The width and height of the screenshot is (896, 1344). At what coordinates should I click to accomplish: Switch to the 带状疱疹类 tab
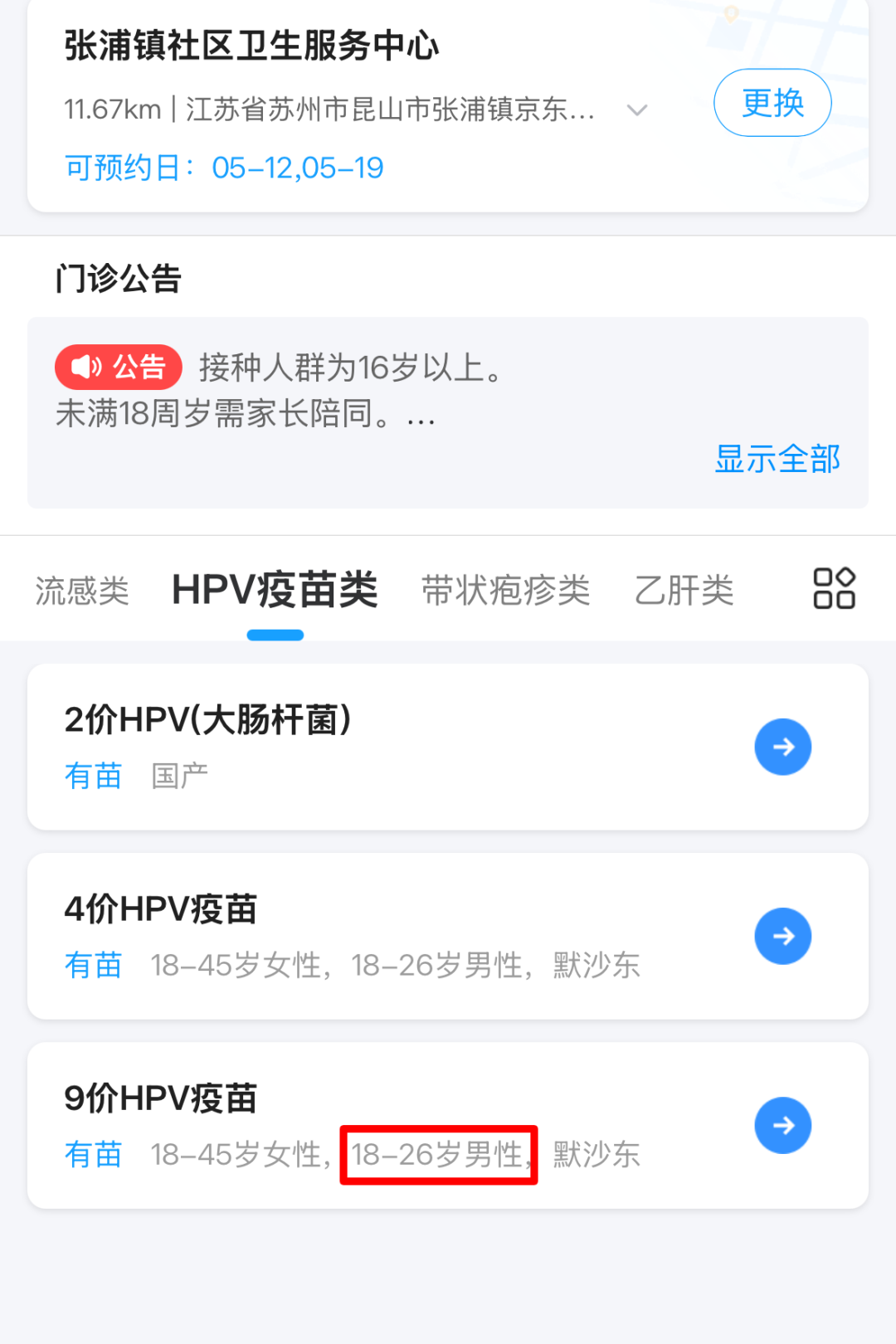(505, 592)
